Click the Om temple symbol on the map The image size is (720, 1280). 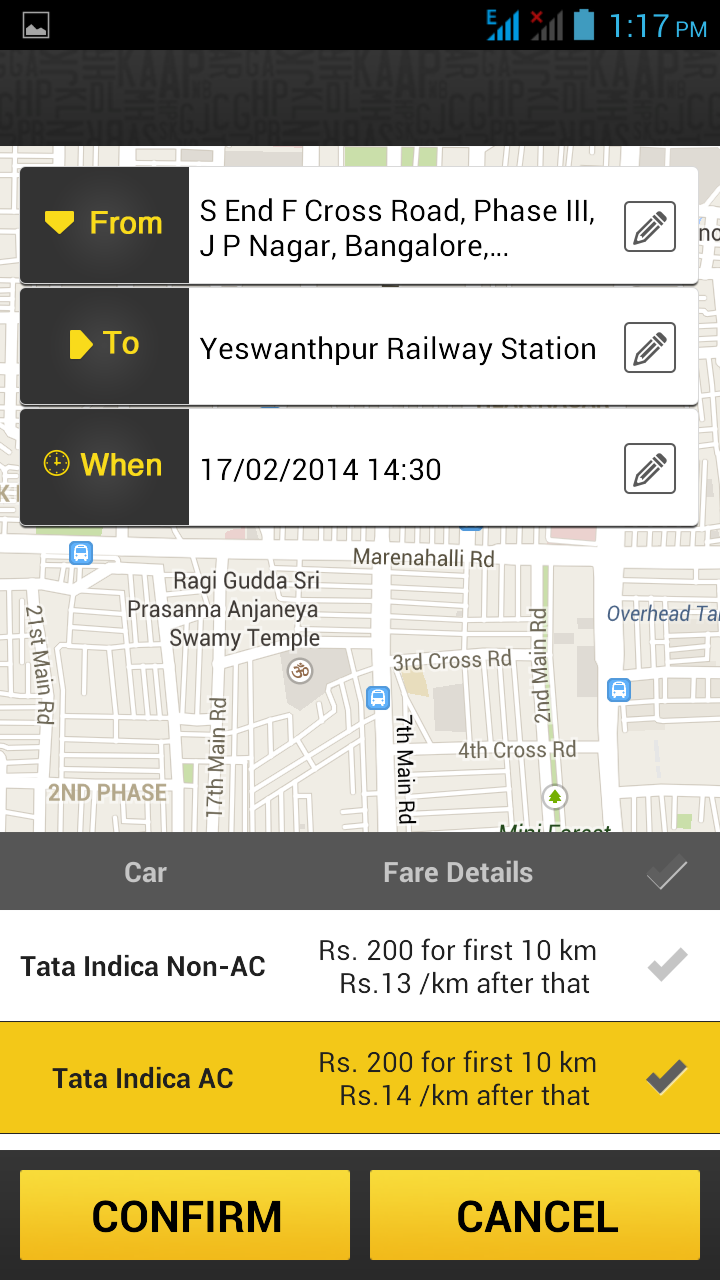[x=300, y=671]
